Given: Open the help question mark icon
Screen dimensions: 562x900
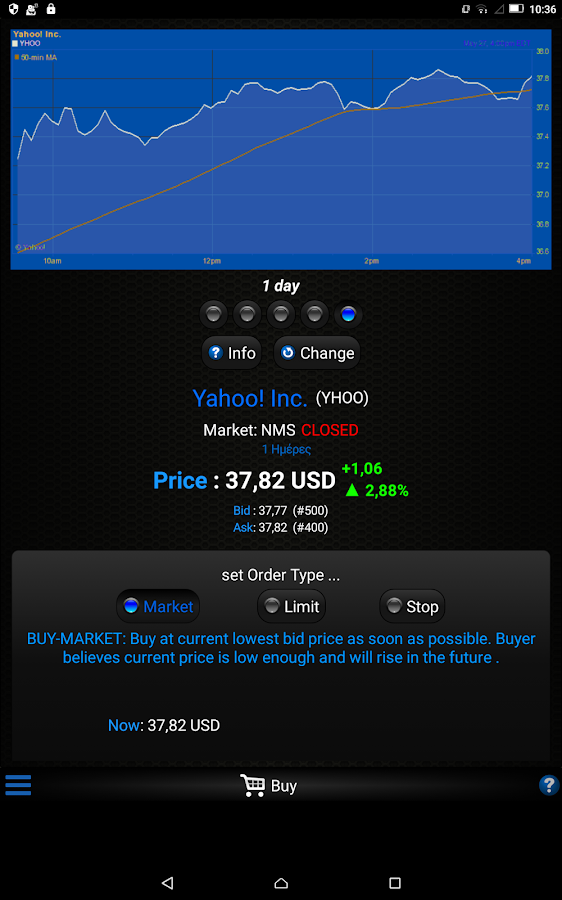Looking at the screenshot, I should [549, 785].
